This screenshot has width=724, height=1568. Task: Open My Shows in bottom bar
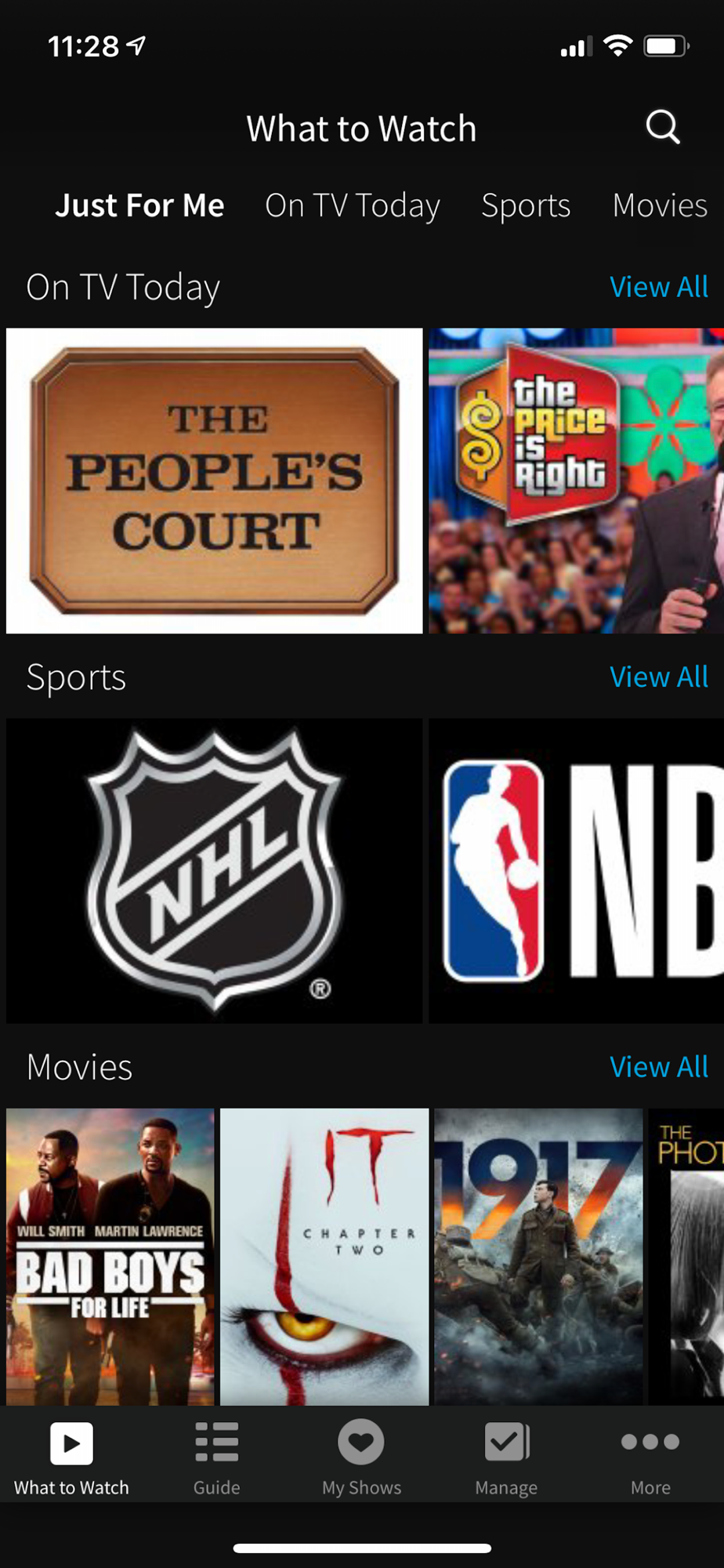pyautogui.click(x=361, y=1457)
